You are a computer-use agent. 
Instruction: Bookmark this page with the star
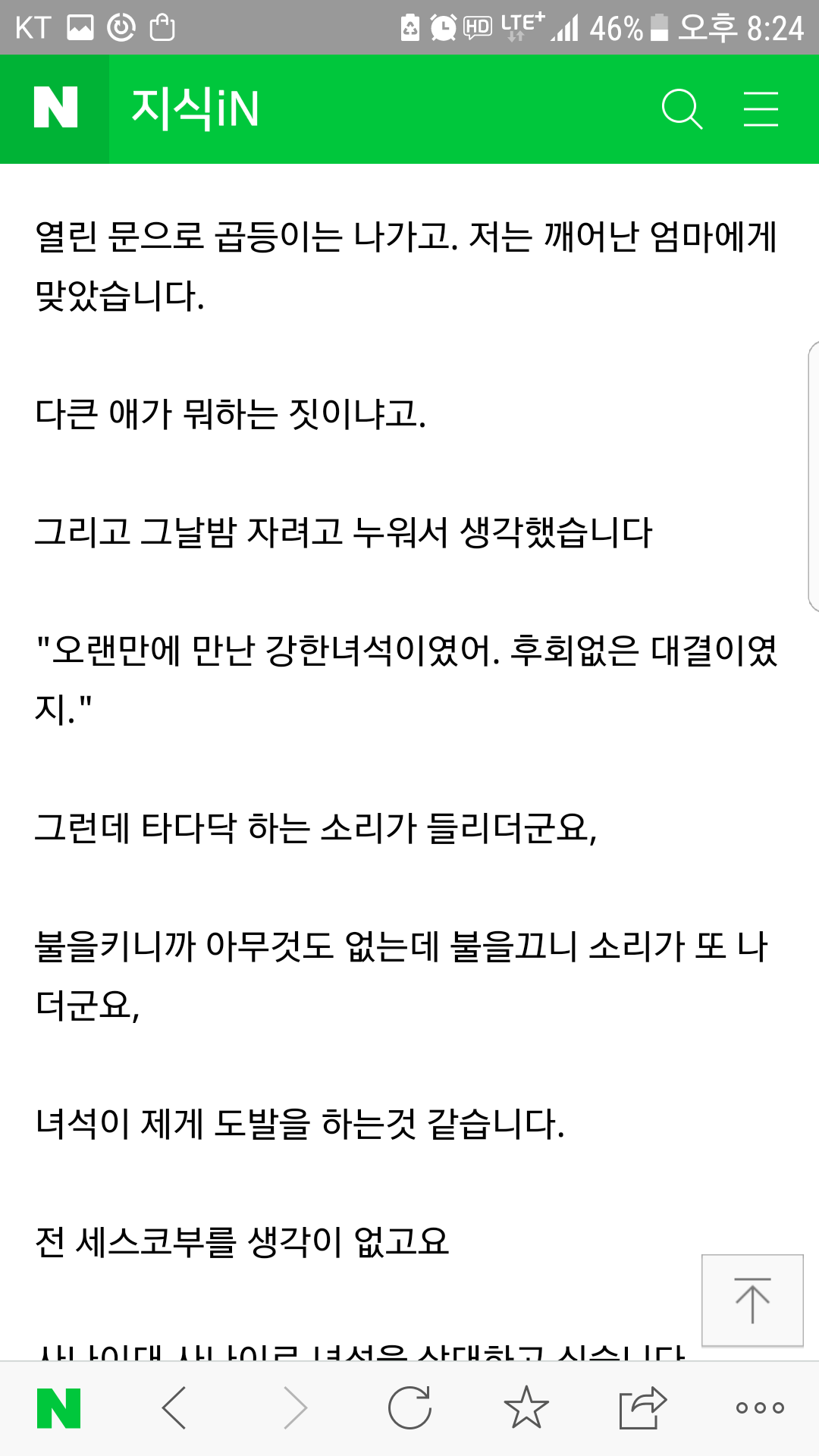pos(526,1408)
